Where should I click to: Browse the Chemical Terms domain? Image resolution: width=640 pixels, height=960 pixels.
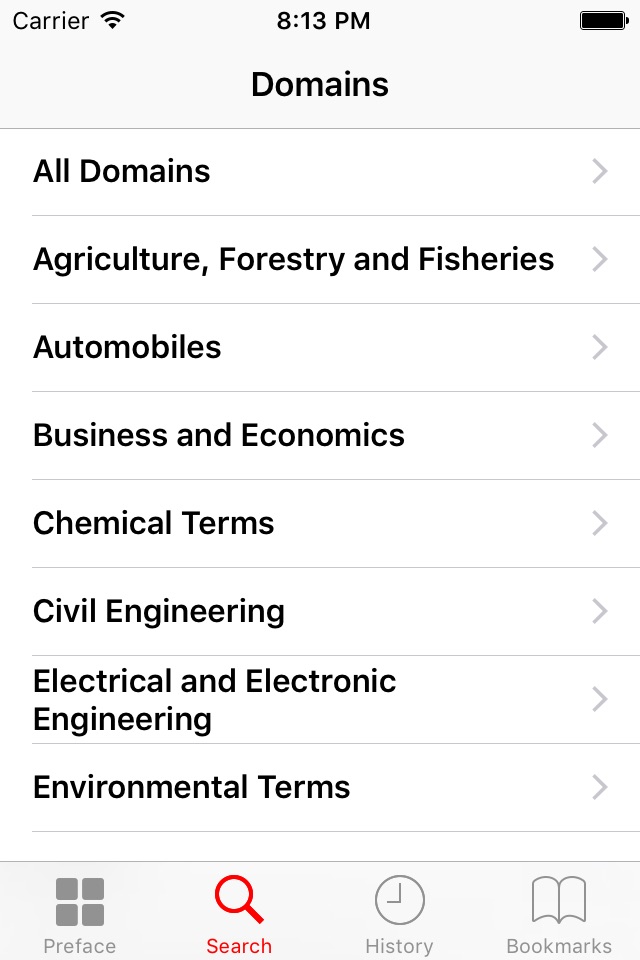(x=320, y=524)
